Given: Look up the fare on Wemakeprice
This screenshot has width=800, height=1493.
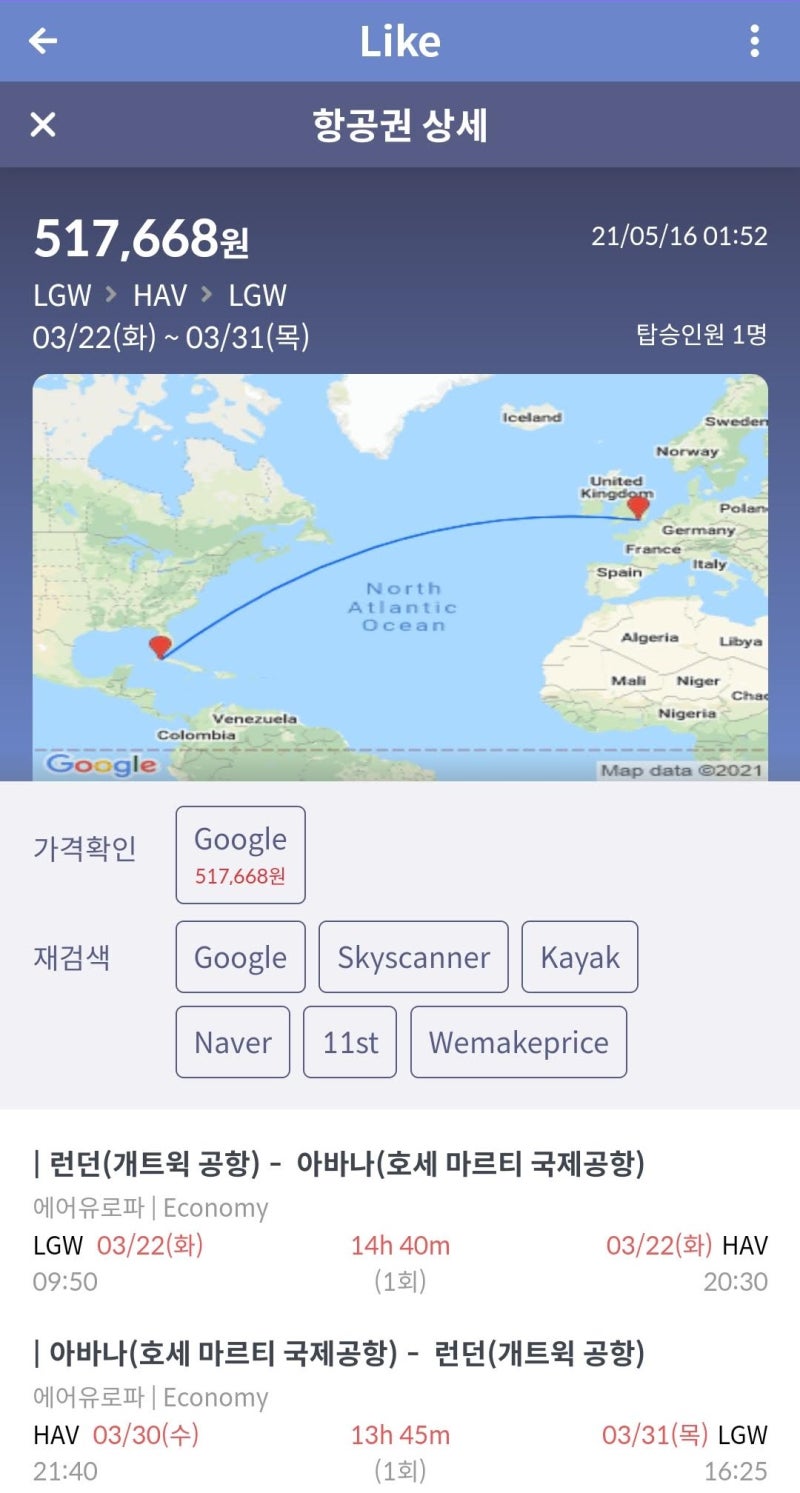Looking at the screenshot, I should pyautogui.click(x=518, y=1042).
